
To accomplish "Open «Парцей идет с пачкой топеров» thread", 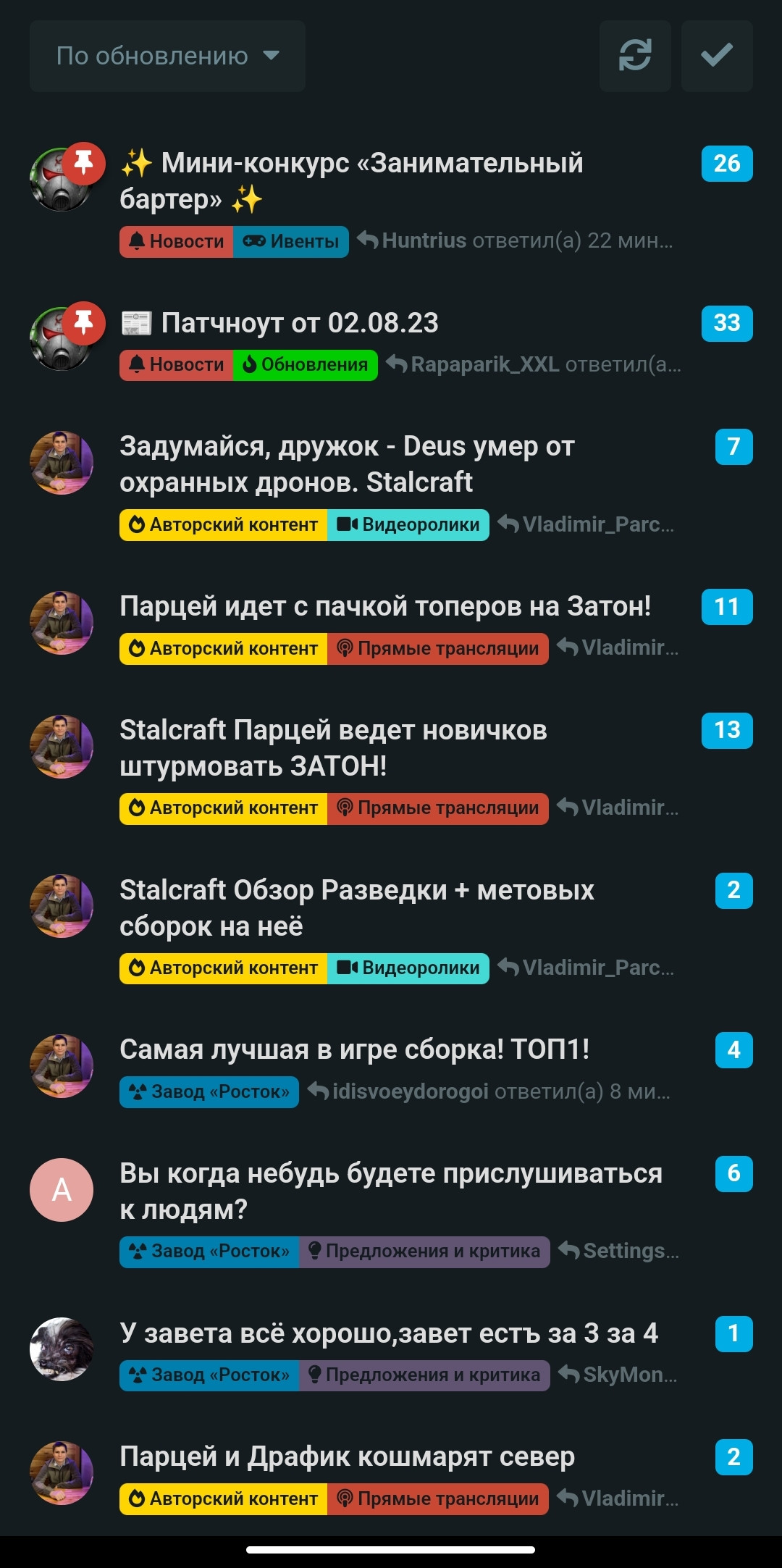I will [384, 606].
